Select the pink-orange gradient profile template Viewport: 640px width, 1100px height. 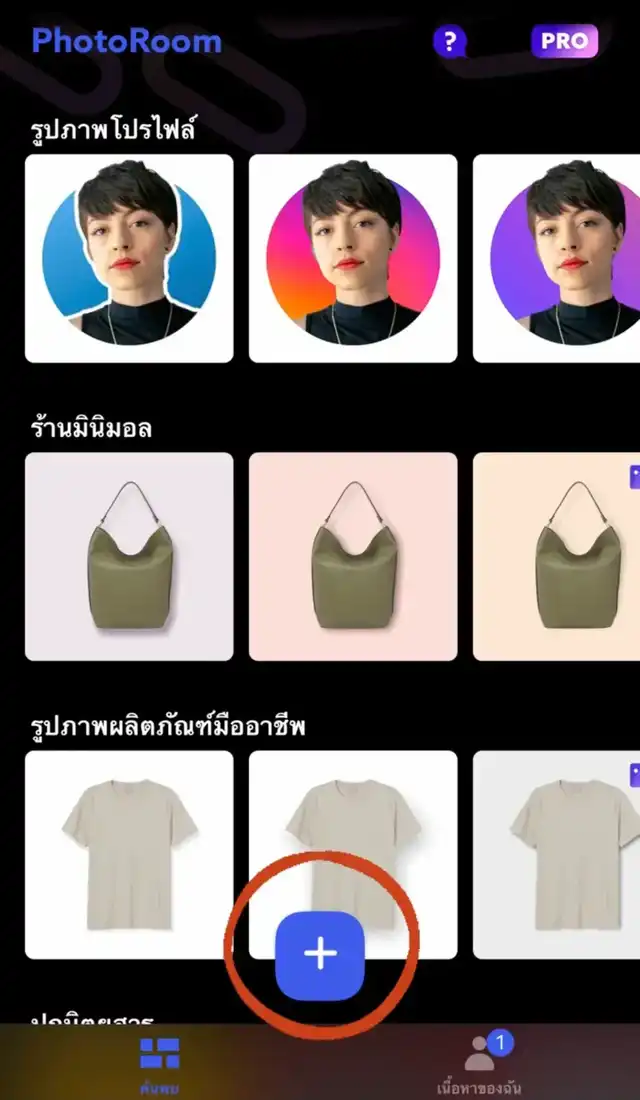point(353,258)
